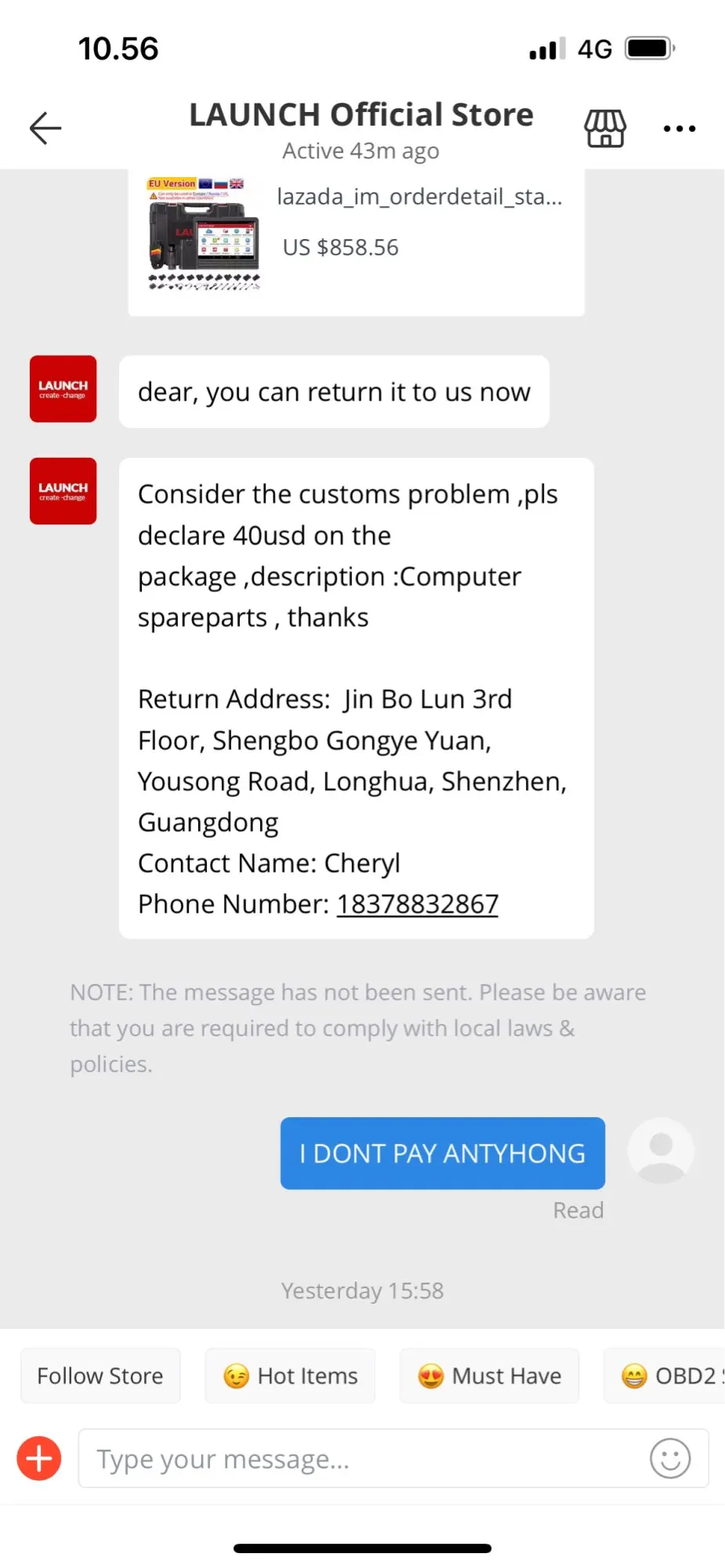
Task: Open the store page icon
Action: click(605, 128)
